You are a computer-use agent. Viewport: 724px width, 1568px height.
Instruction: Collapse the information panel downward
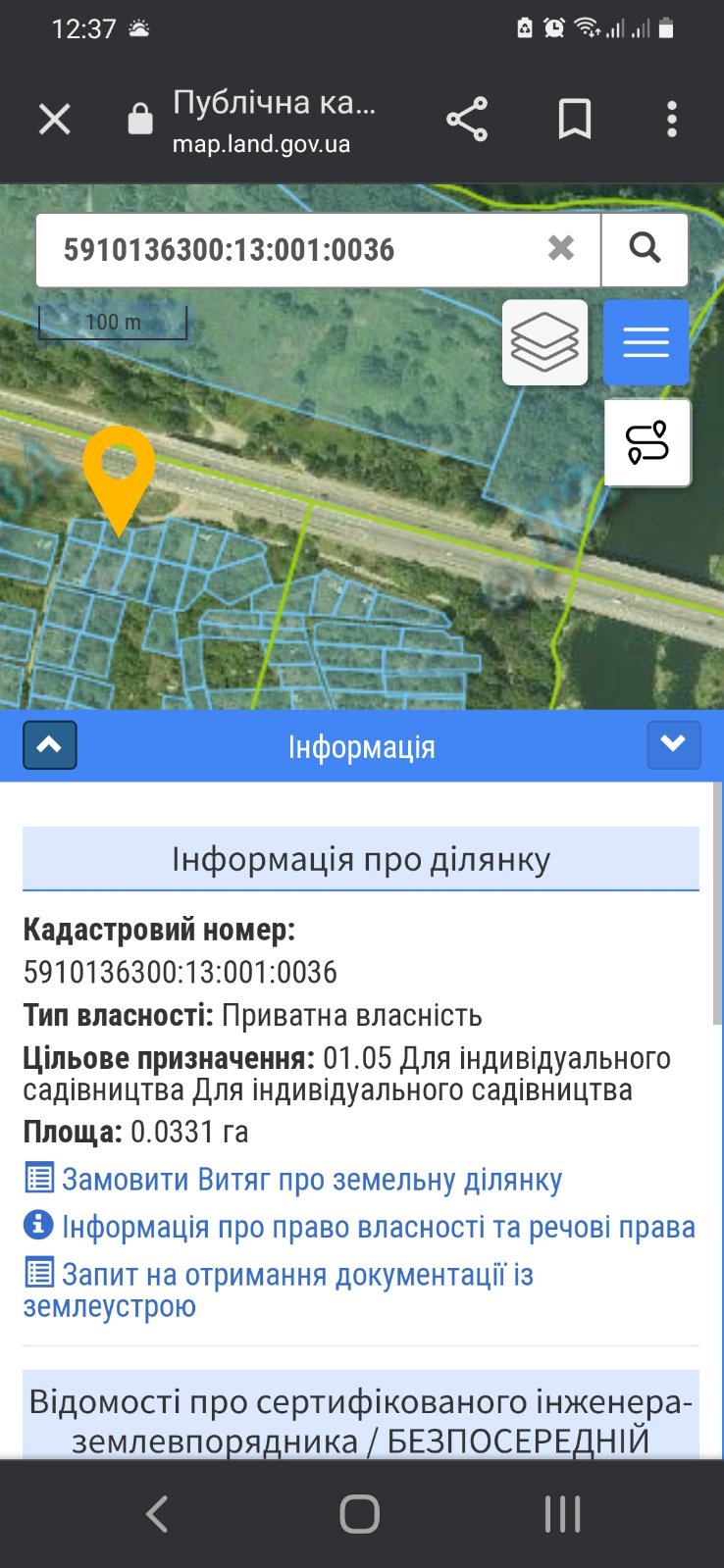[x=673, y=745]
